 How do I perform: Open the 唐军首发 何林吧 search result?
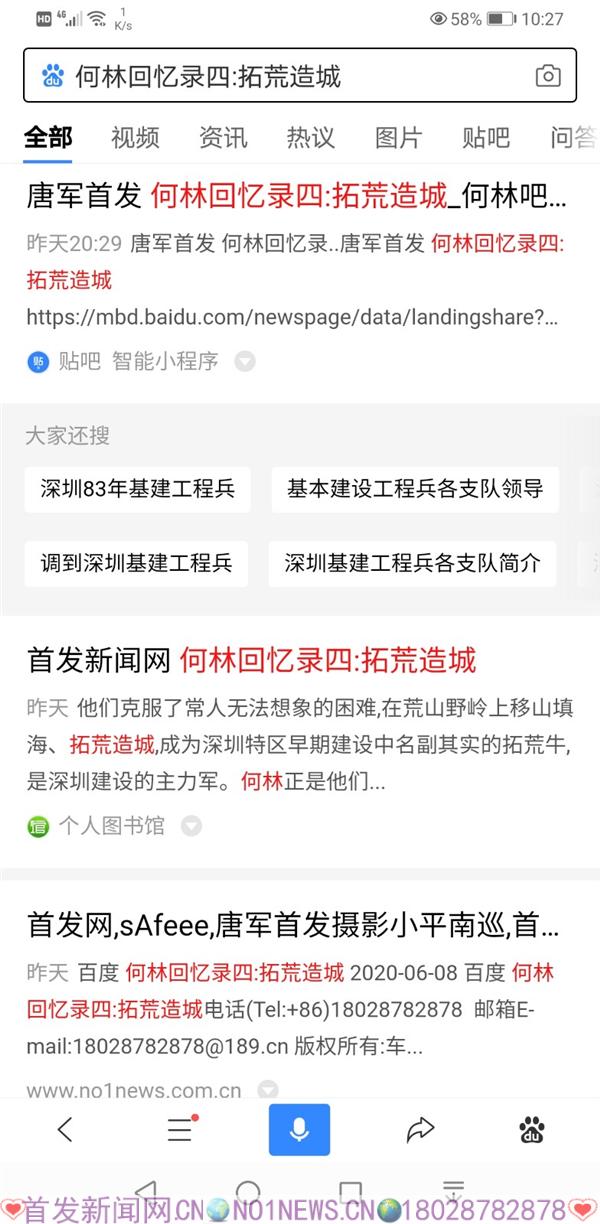pyautogui.click(x=296, y=196)
